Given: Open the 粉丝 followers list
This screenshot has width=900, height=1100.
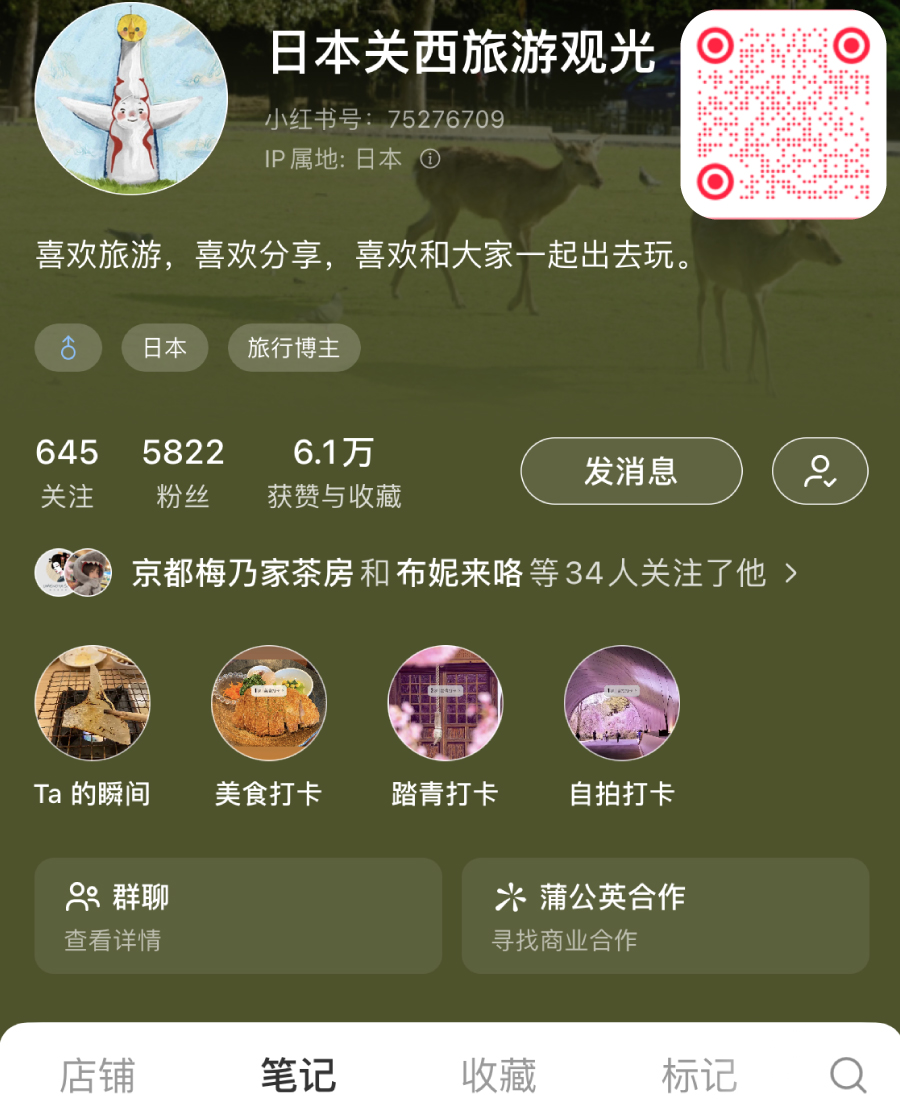Looking at the screenshot, I should pyautogui.click(x=183, y=473).
